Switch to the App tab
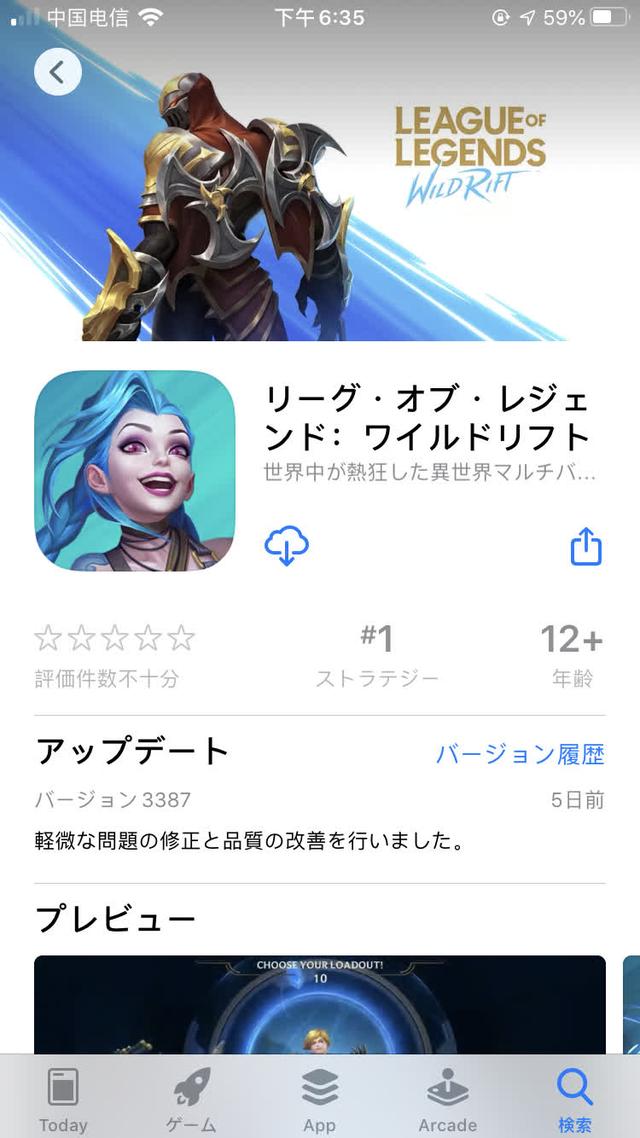The image size is (640, 1138). click(319, 1098)
